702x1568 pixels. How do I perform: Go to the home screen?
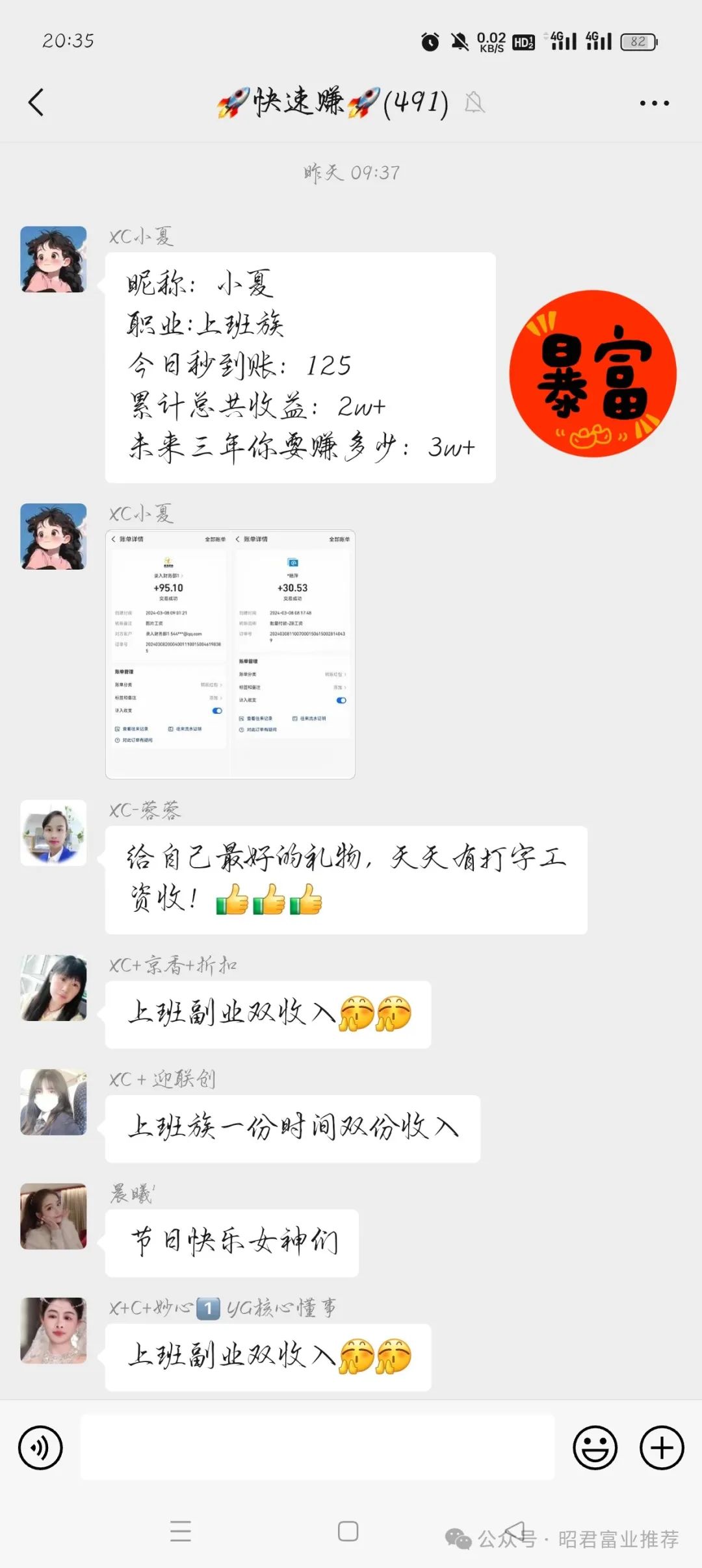[348, 1531]
